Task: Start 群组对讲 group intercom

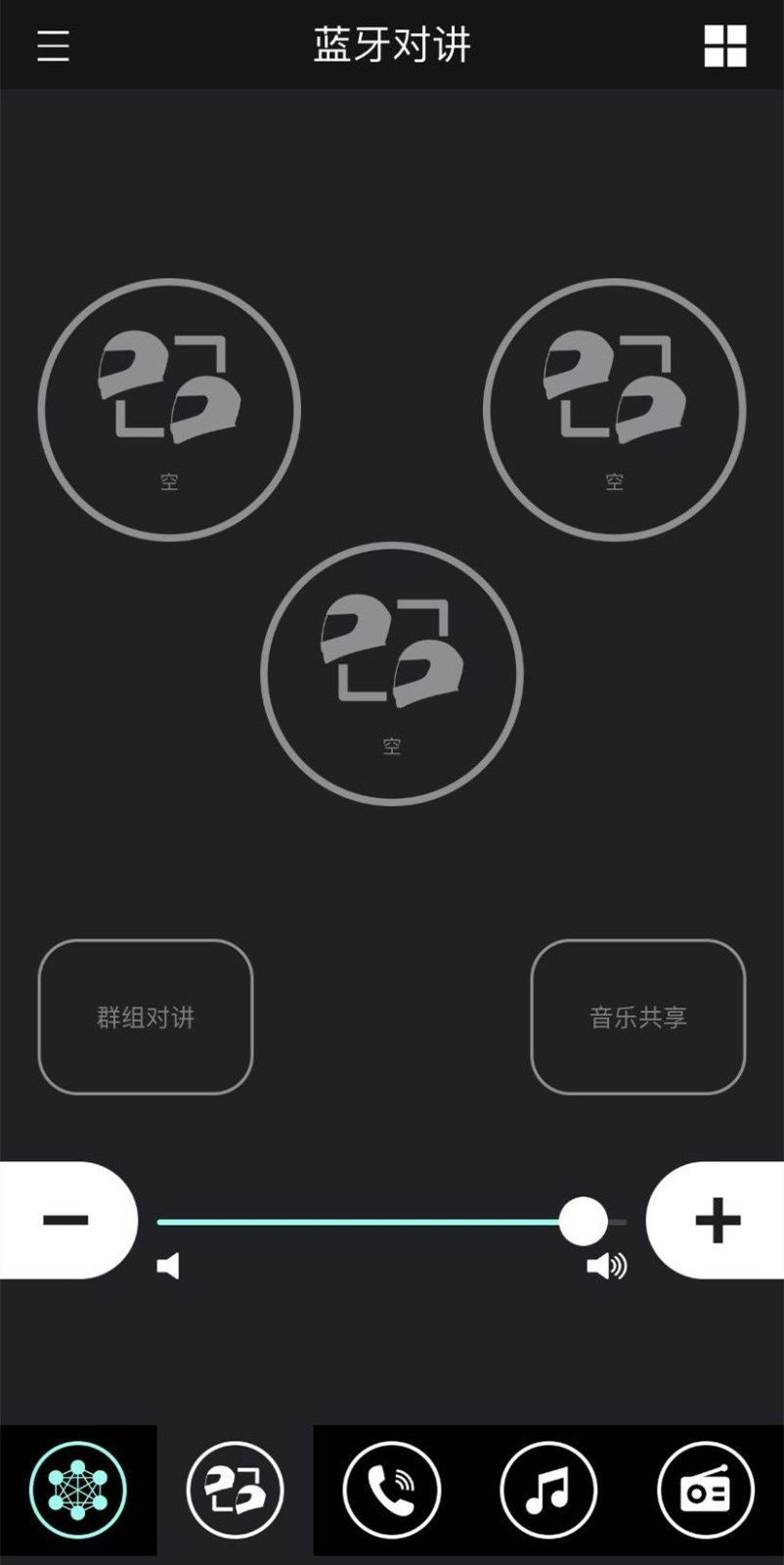Action: tap(146, 1017)
